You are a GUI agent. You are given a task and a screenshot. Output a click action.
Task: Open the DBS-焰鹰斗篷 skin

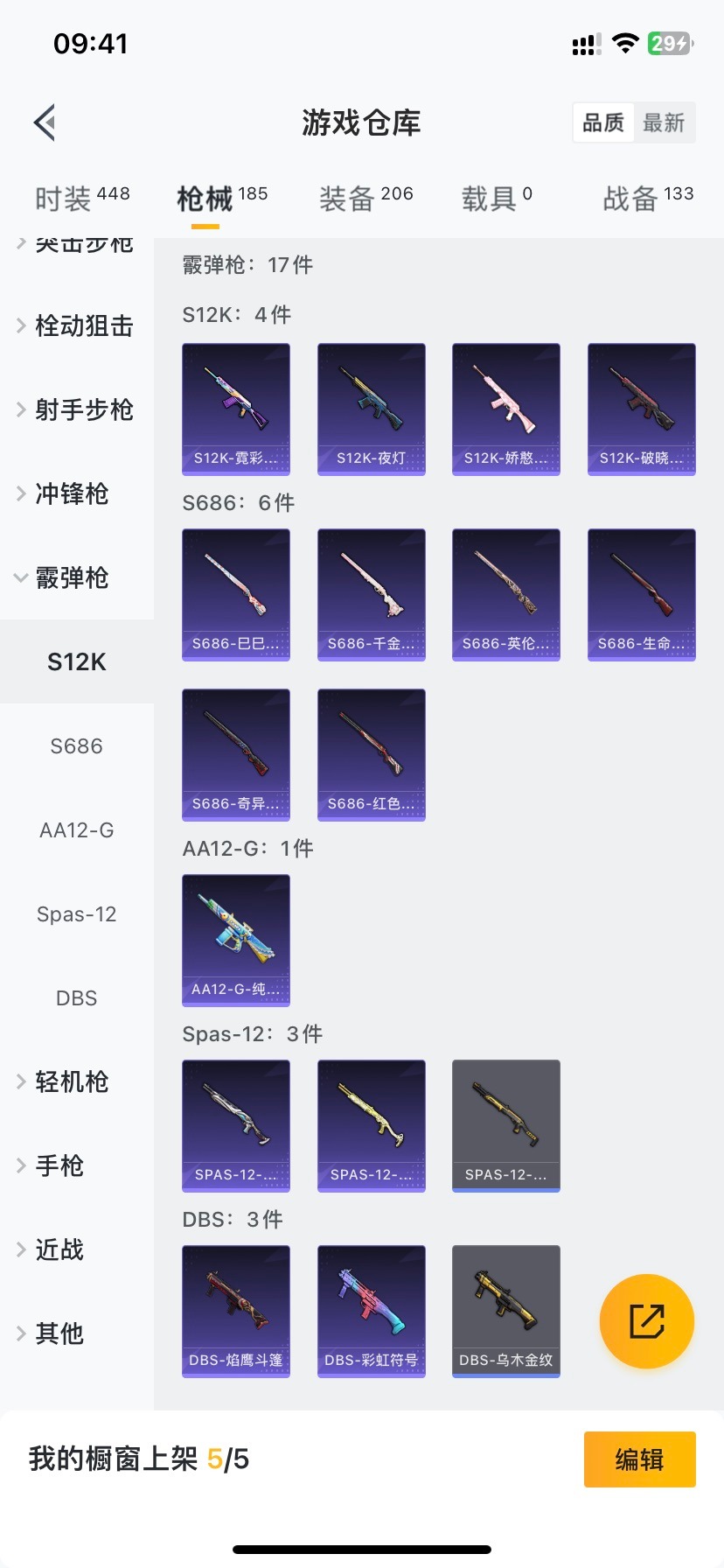coord(236,1311)
